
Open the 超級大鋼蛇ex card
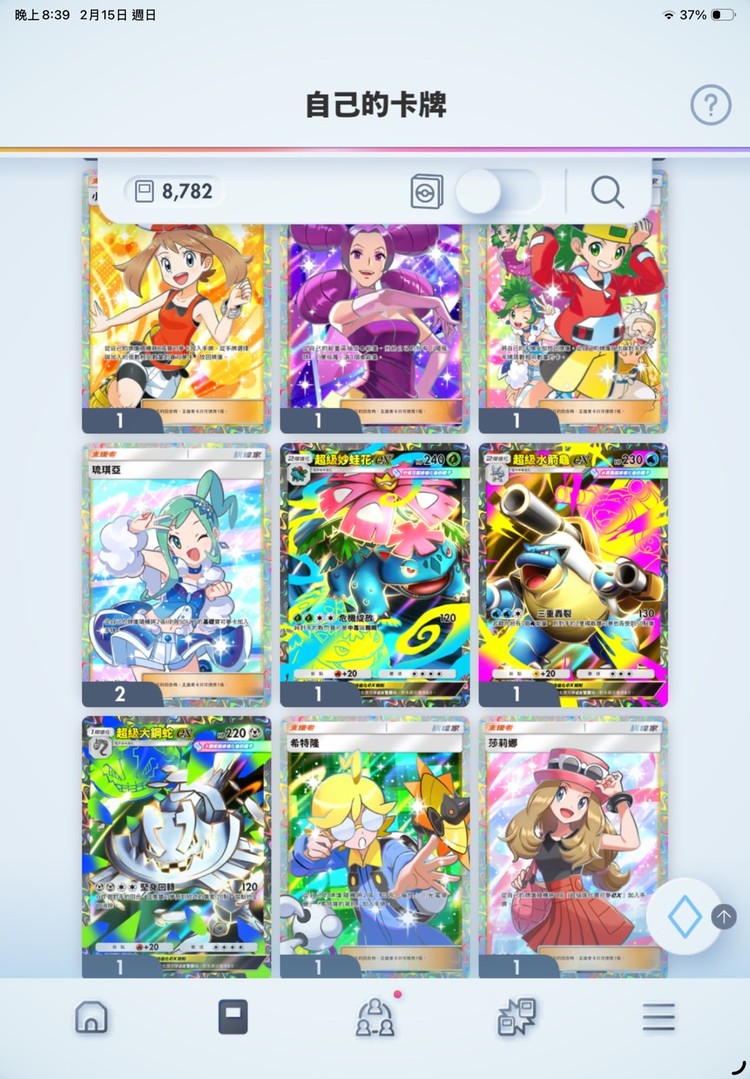[176, 846]
